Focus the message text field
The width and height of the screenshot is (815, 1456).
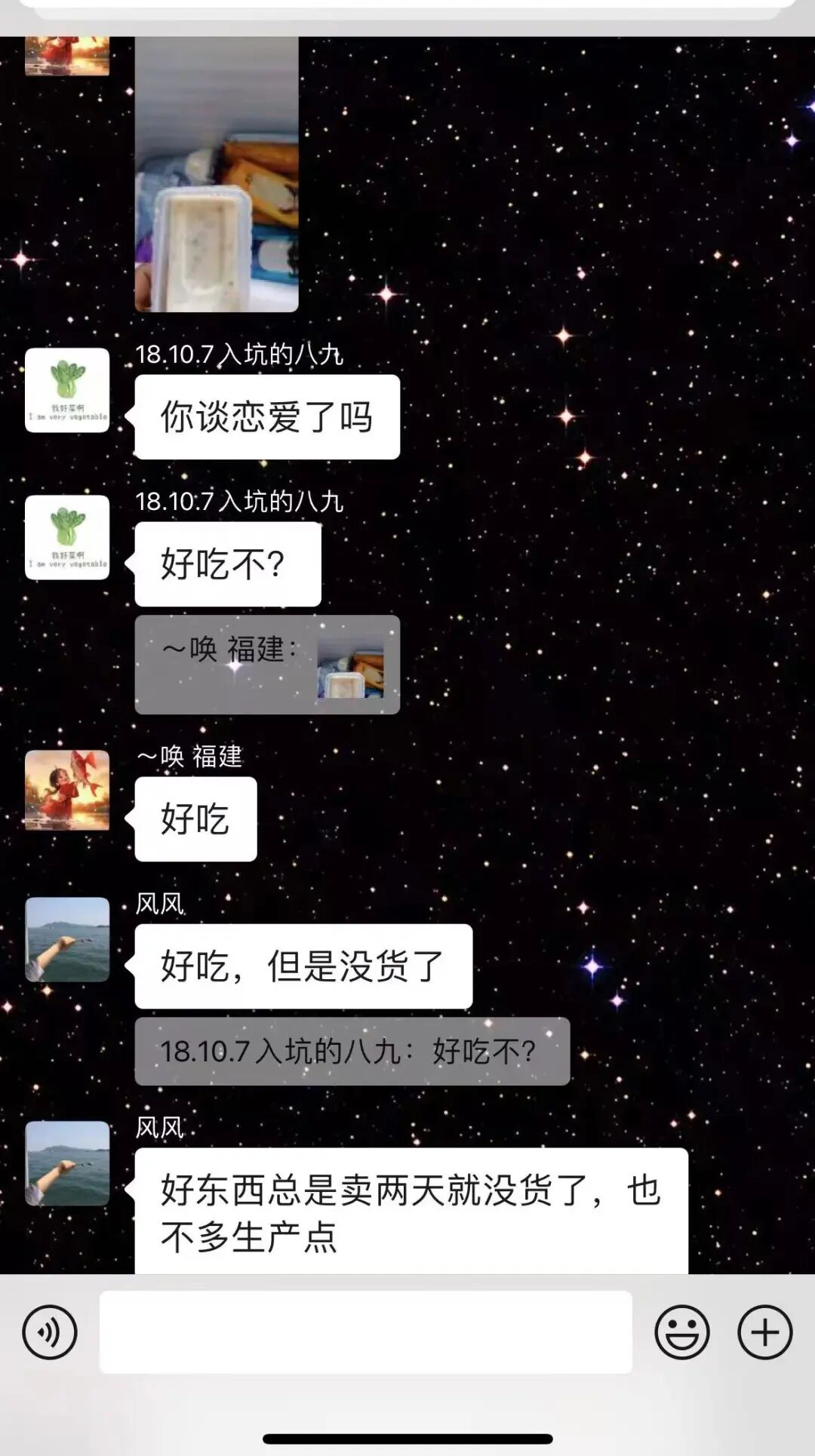[366, 1332]
